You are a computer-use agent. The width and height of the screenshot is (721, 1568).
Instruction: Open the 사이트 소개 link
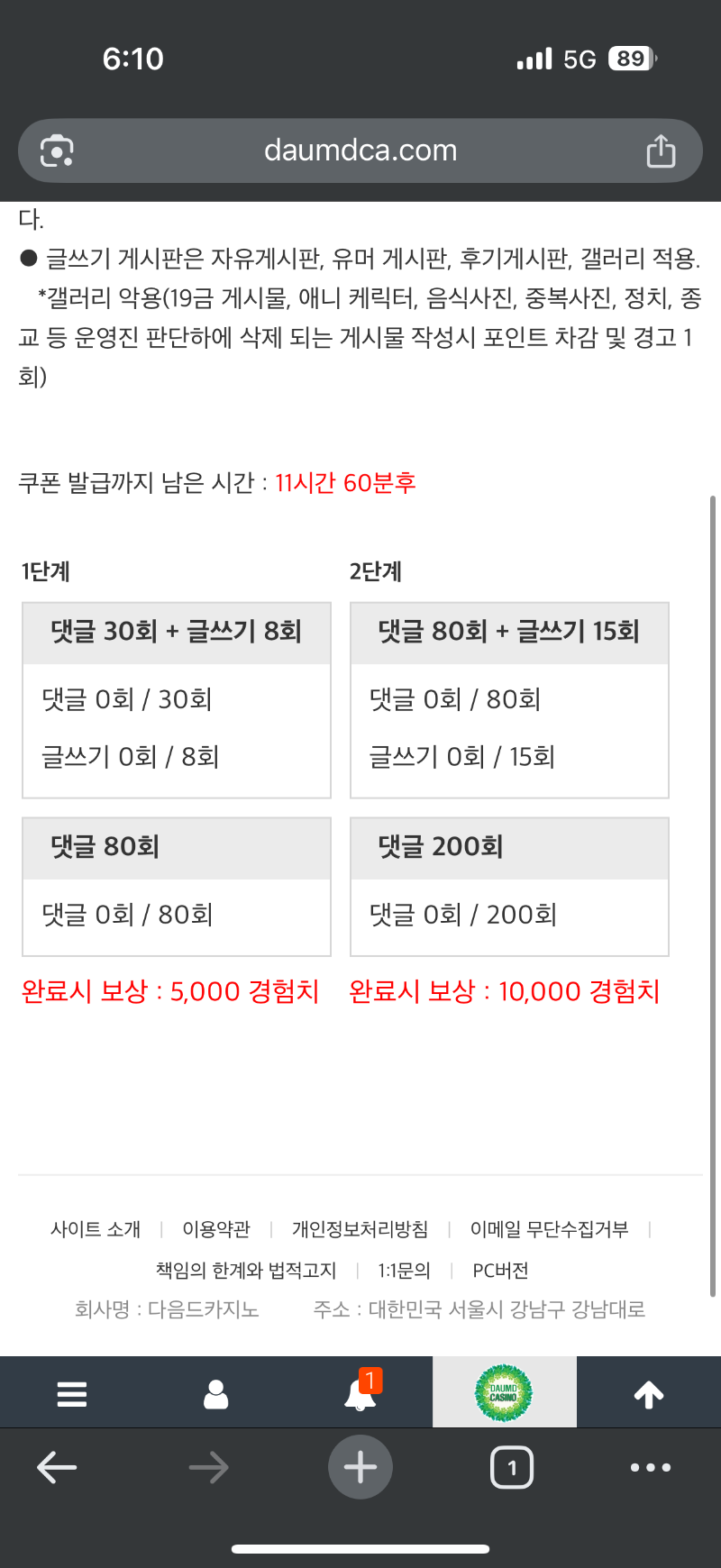pos(96,1229)
